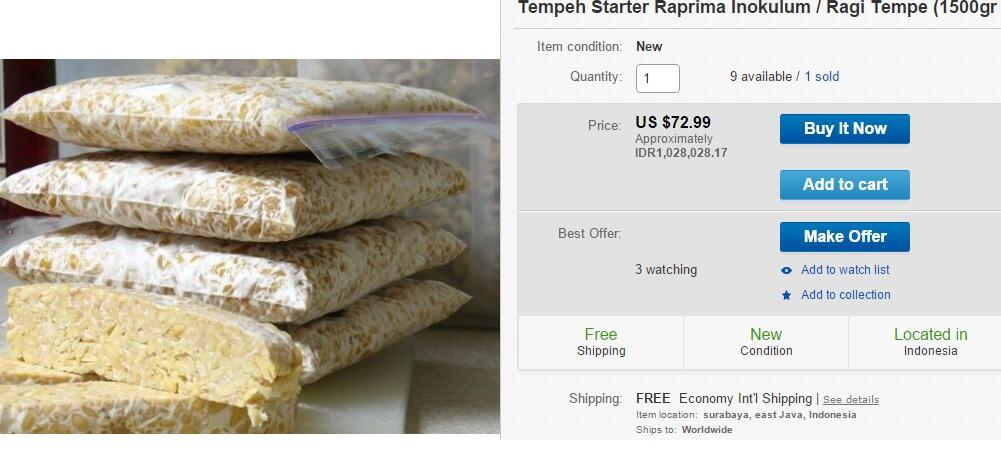Screen dimensions: 1001x460
Task: Tap the Buy It Now button
Action: tap(844, 129)
